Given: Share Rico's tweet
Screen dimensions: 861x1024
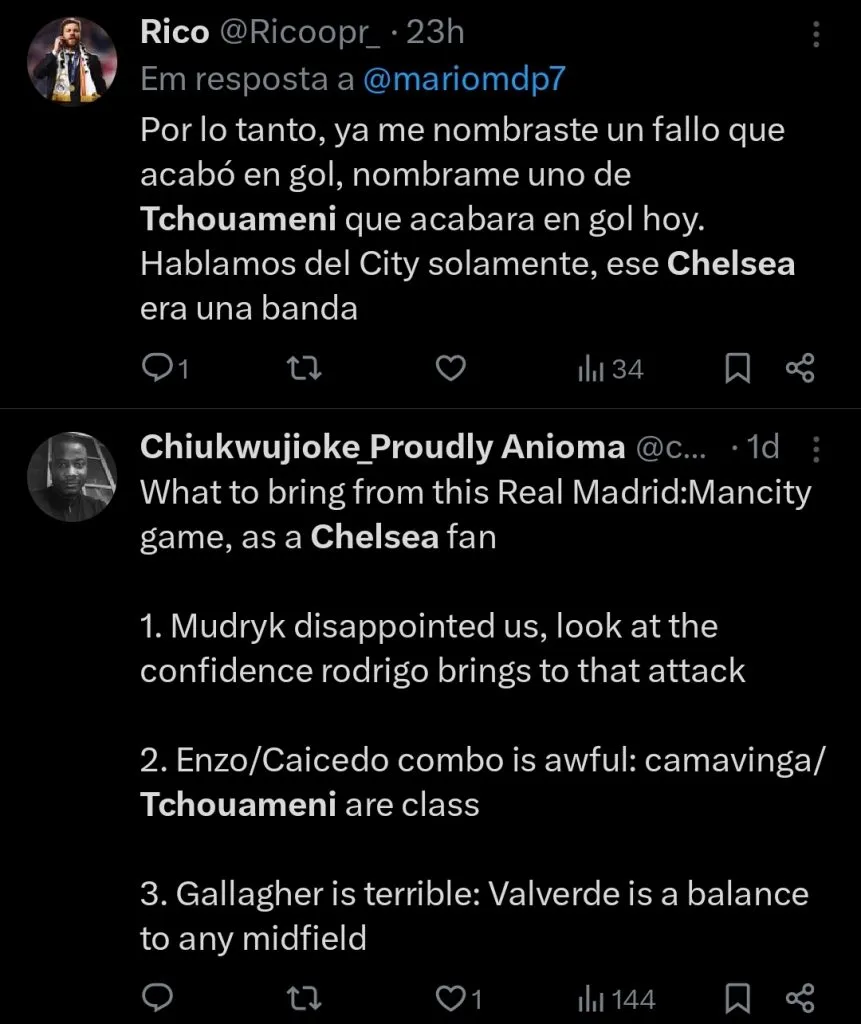Looking at the screenshot, I should pyautogui.click(x=801, y=368).
